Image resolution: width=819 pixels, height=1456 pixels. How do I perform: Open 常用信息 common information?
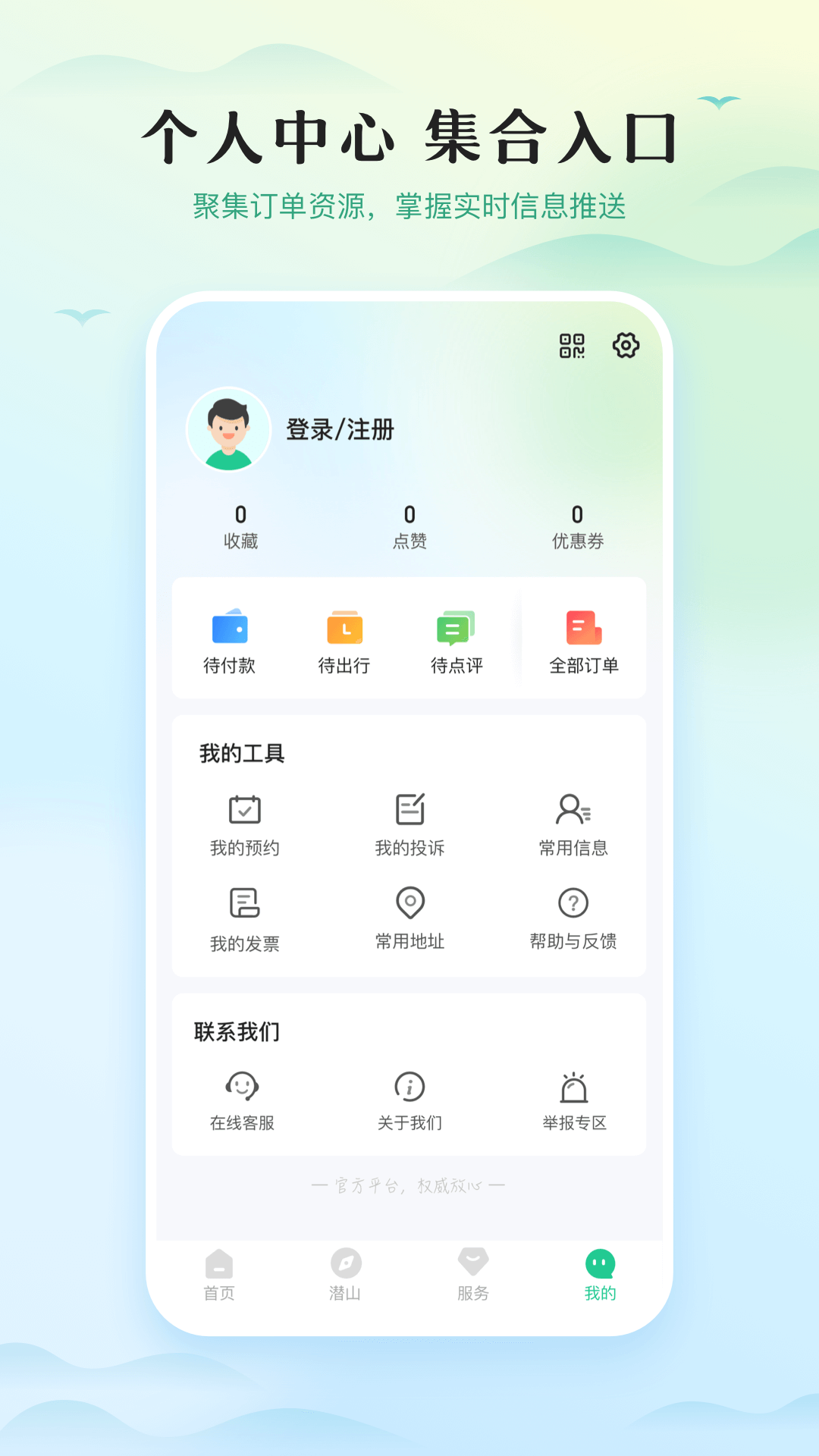[x=573, y=823]
